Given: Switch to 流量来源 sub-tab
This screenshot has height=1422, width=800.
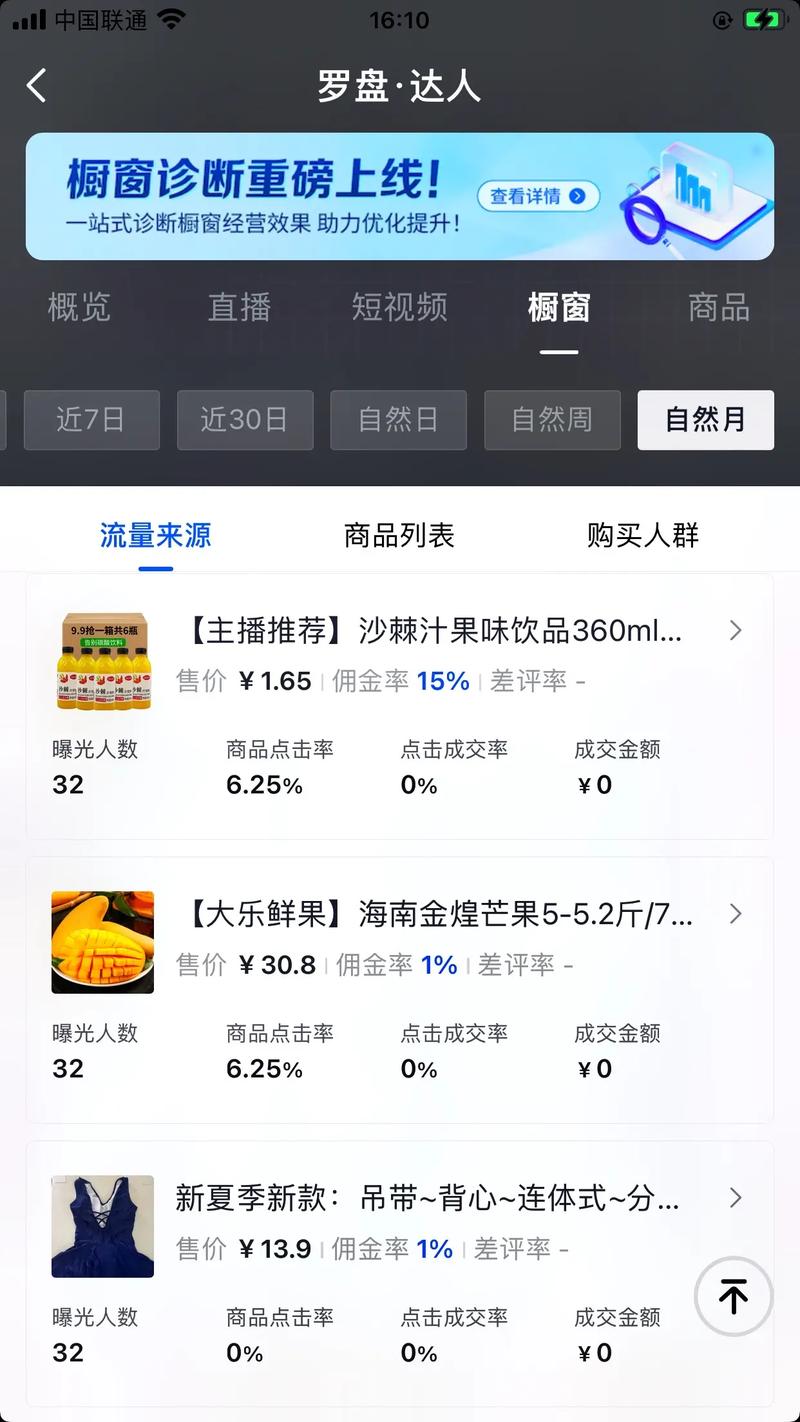Looking at the screenshot, I should click(x=155, y=536).
